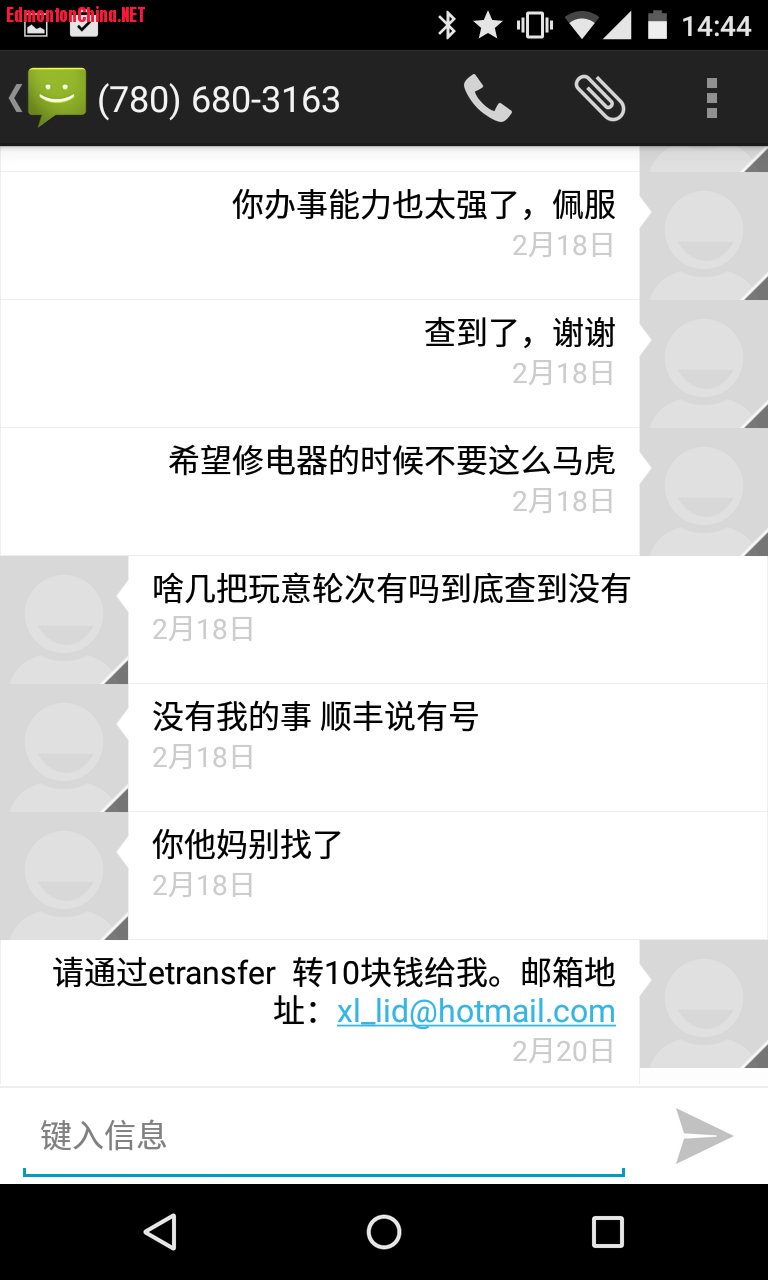Viewport: 768px width, 1280px height.
Task: Open the overflow menu
Action: tap(711, 99)
